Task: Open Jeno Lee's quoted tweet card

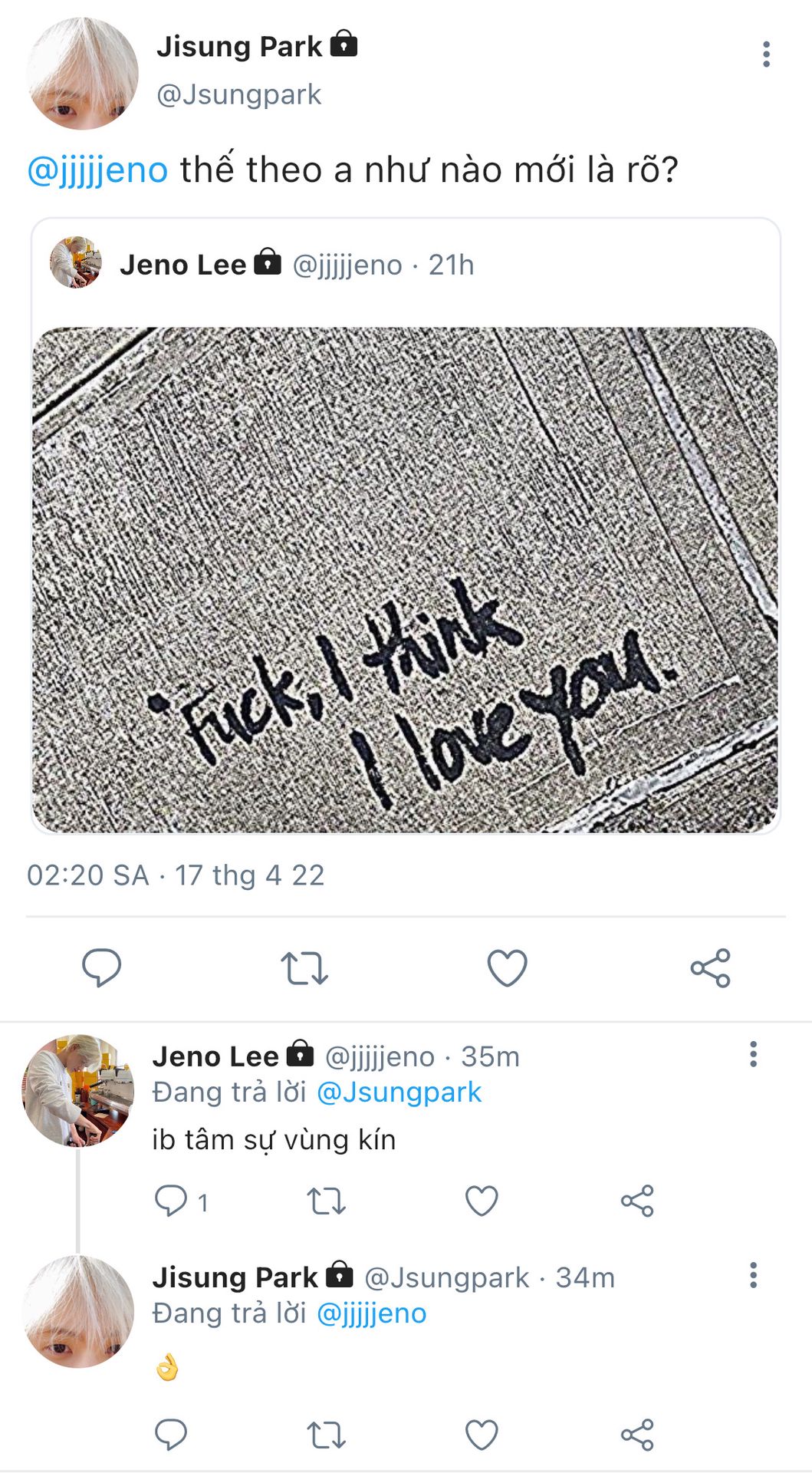Action: click(x=405, y=537)
